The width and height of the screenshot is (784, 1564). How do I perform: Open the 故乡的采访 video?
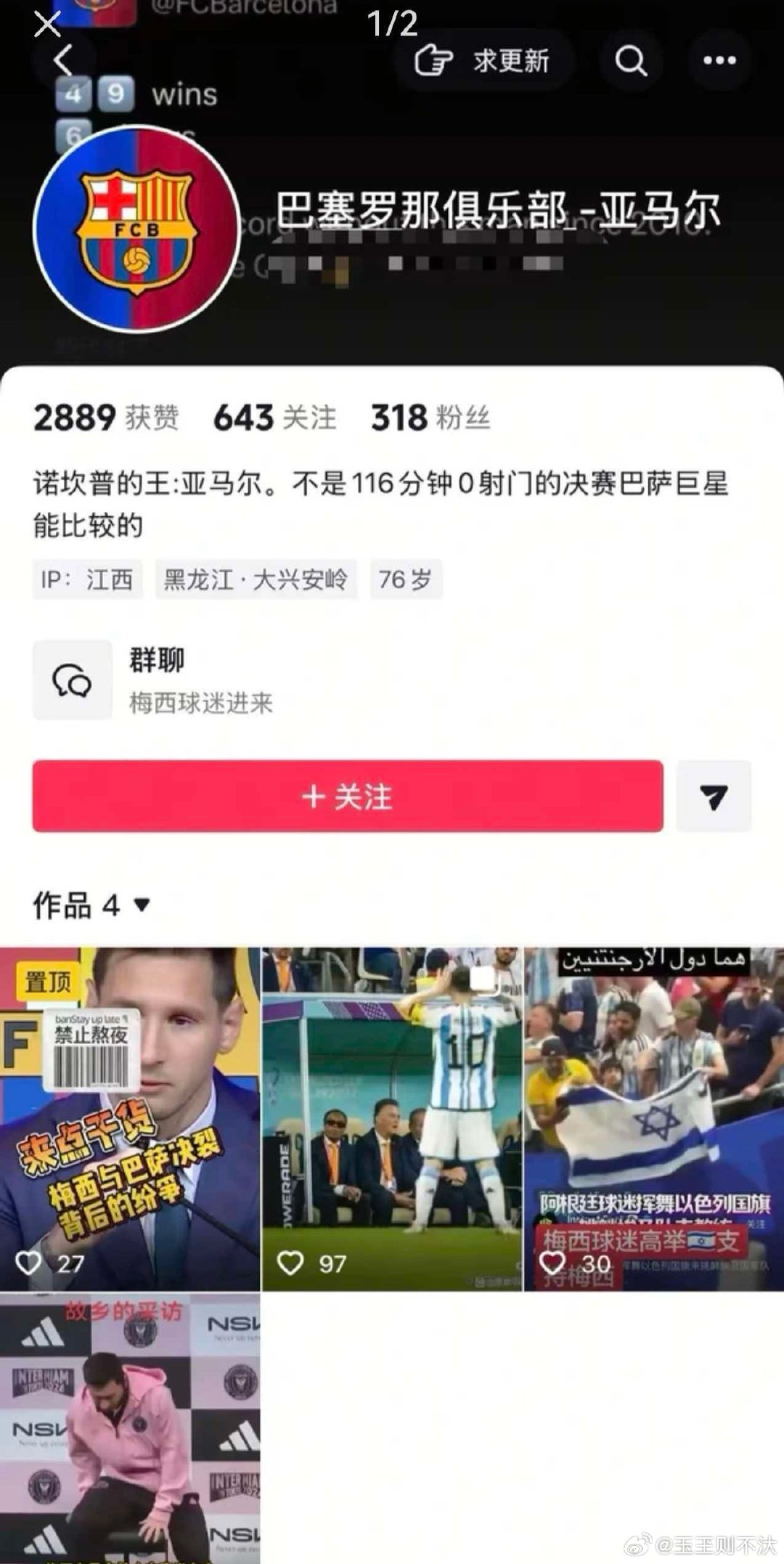(x=130, y=1427)
